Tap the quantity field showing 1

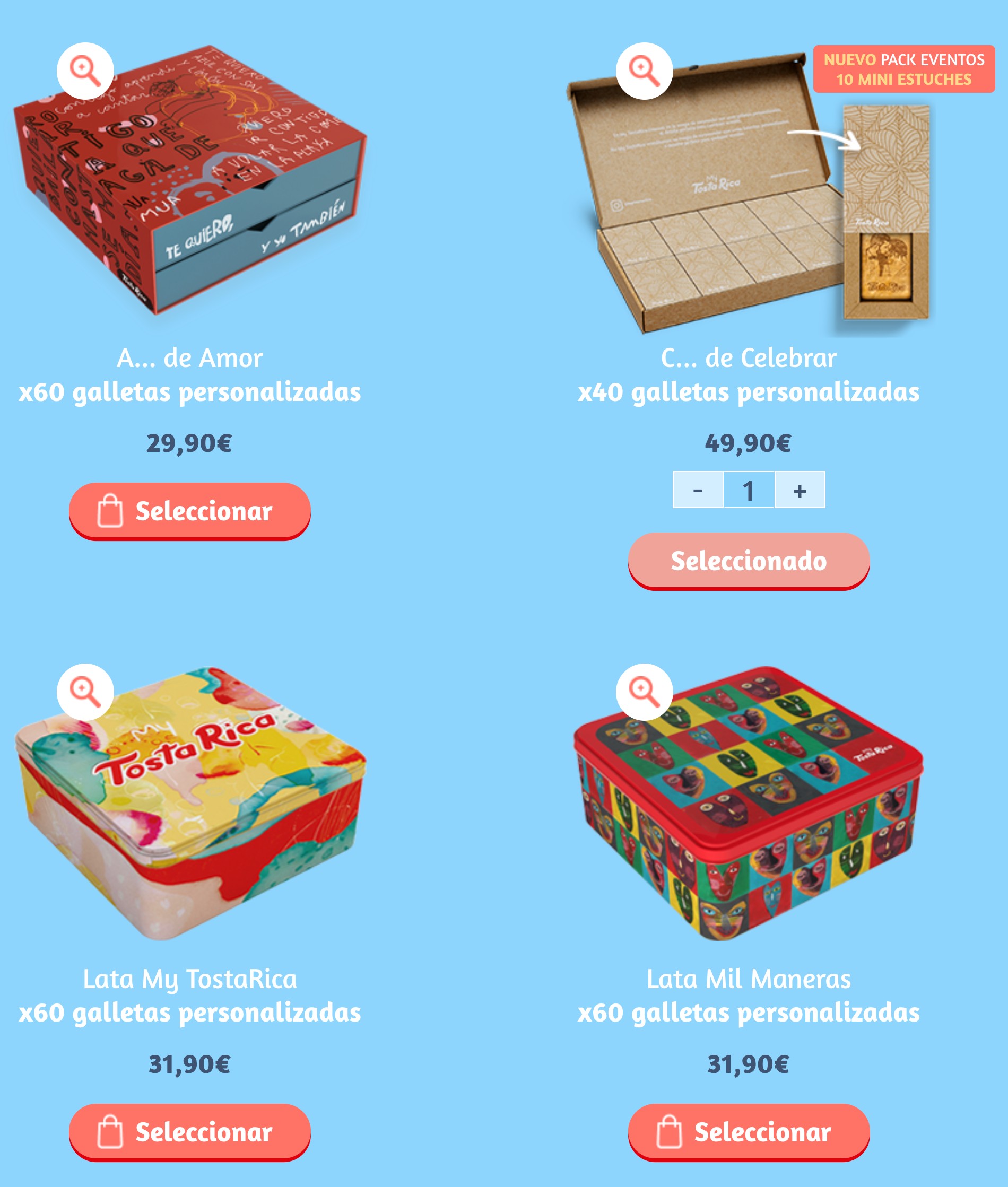tap(749, 490)
